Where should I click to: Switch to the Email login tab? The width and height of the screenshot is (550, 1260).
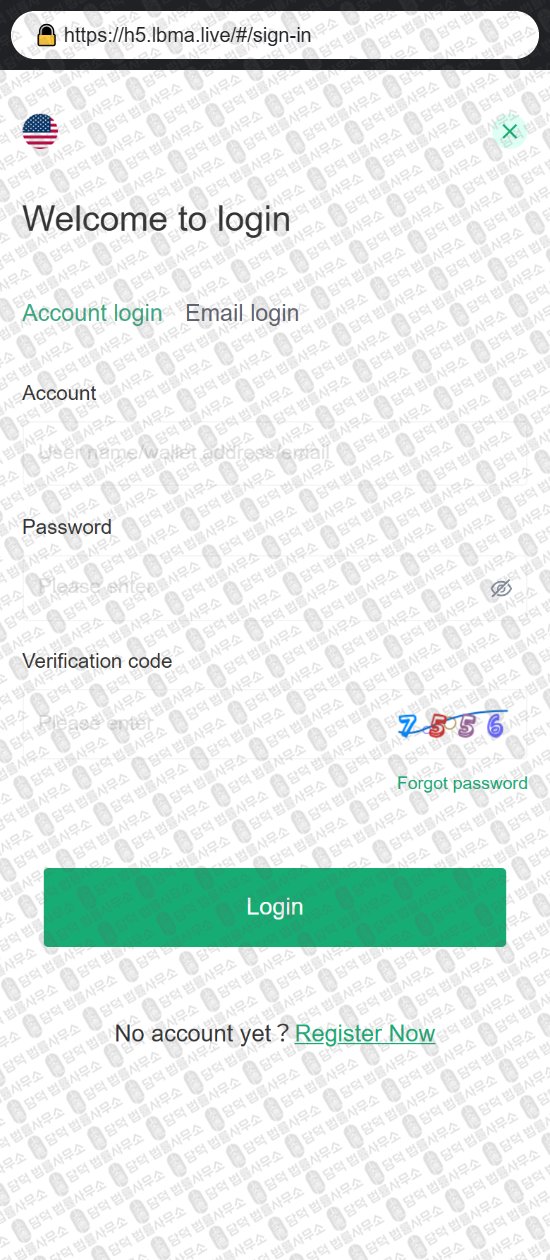(x=242, y=313)
